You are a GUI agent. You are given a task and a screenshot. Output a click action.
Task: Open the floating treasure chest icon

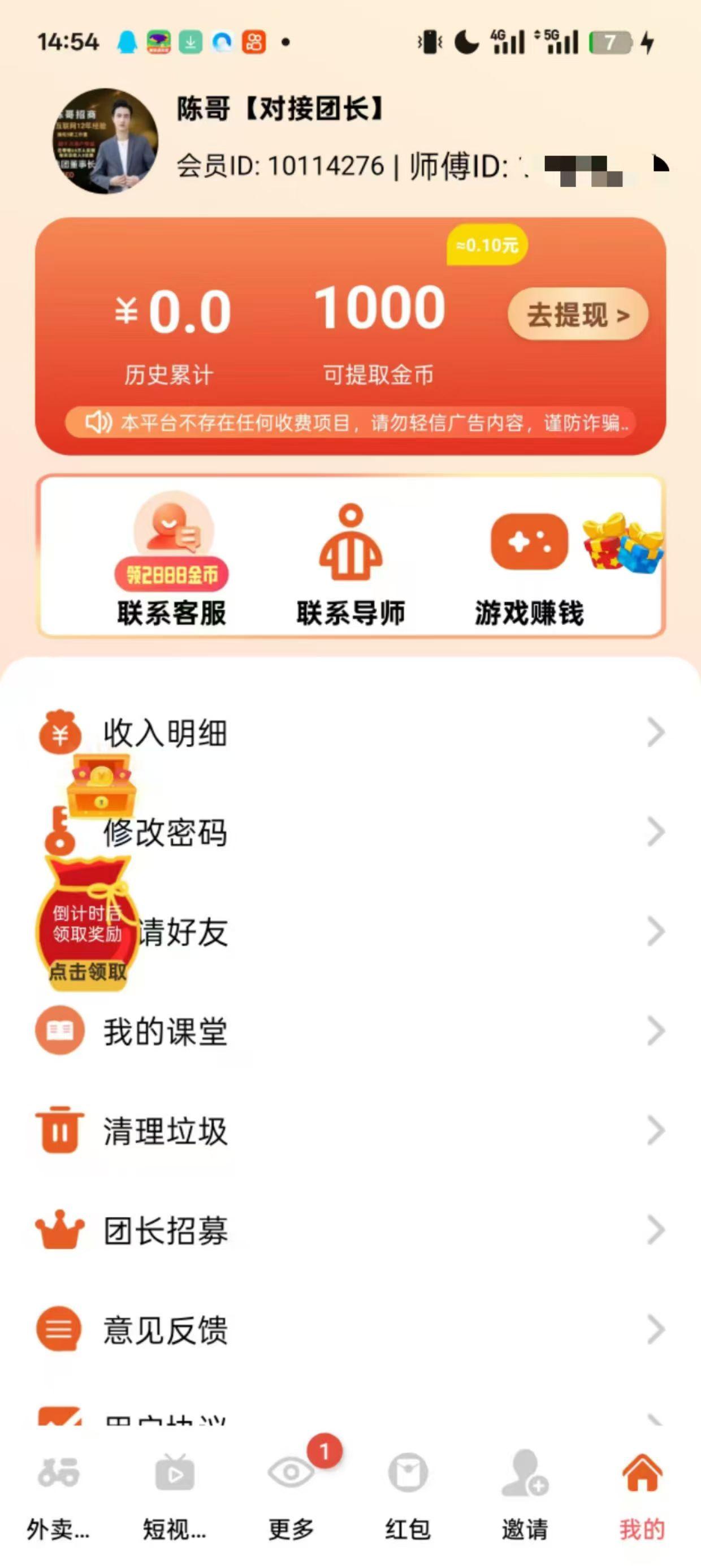point(101,785)
